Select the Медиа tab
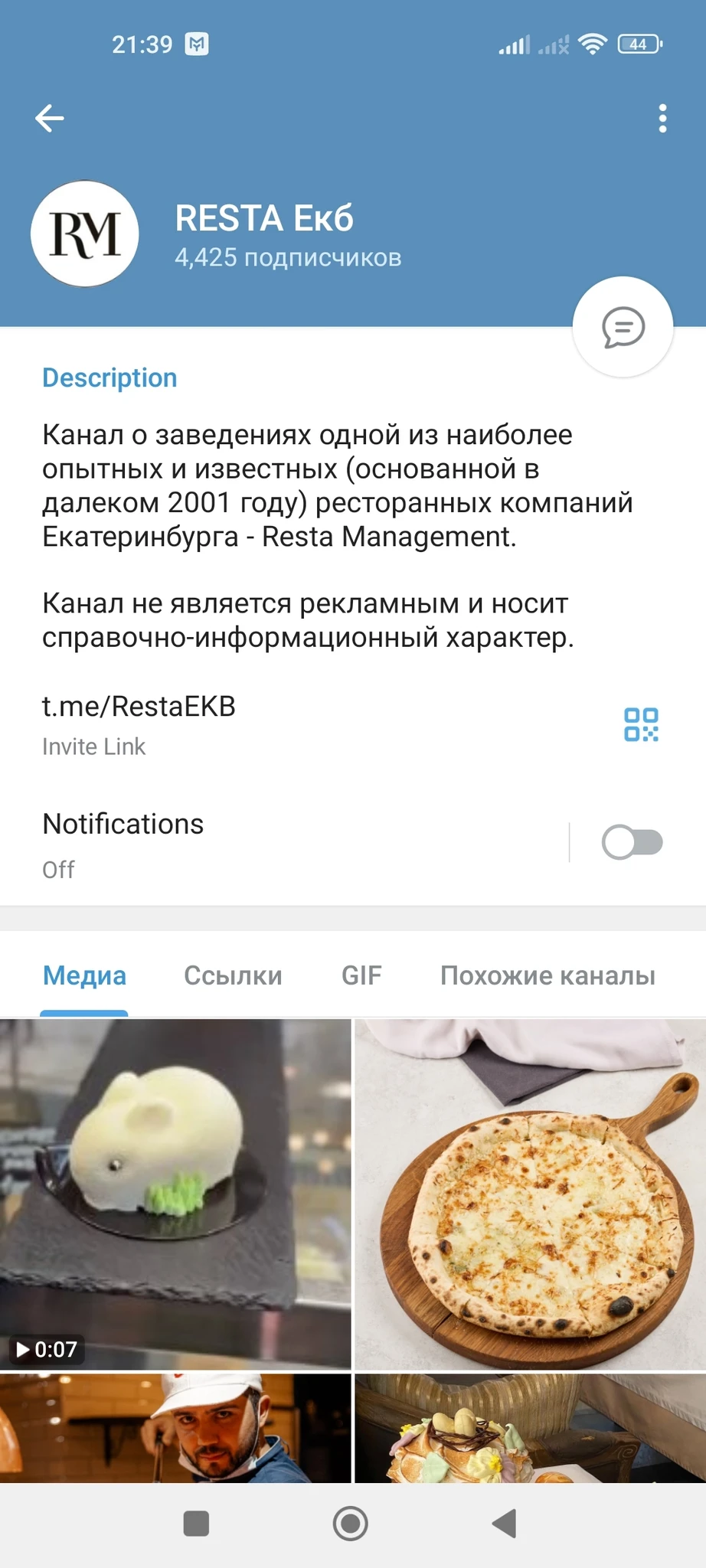Screen dimensions: 706x1568 (84, 976)
